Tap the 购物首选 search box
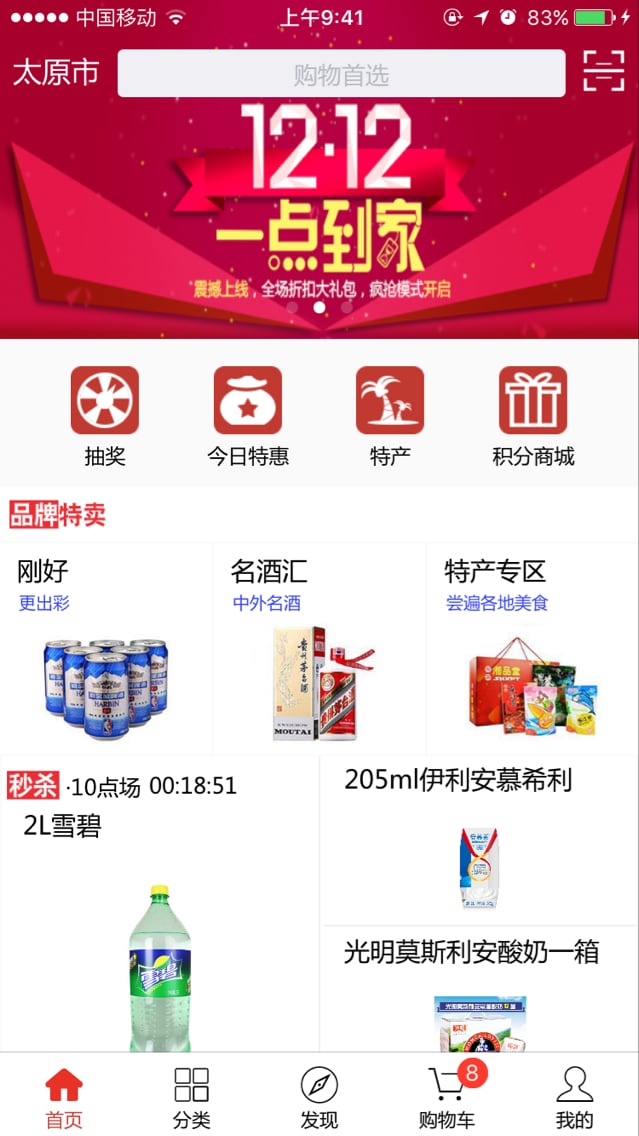 pyautogui.click(x=341, y=74)
